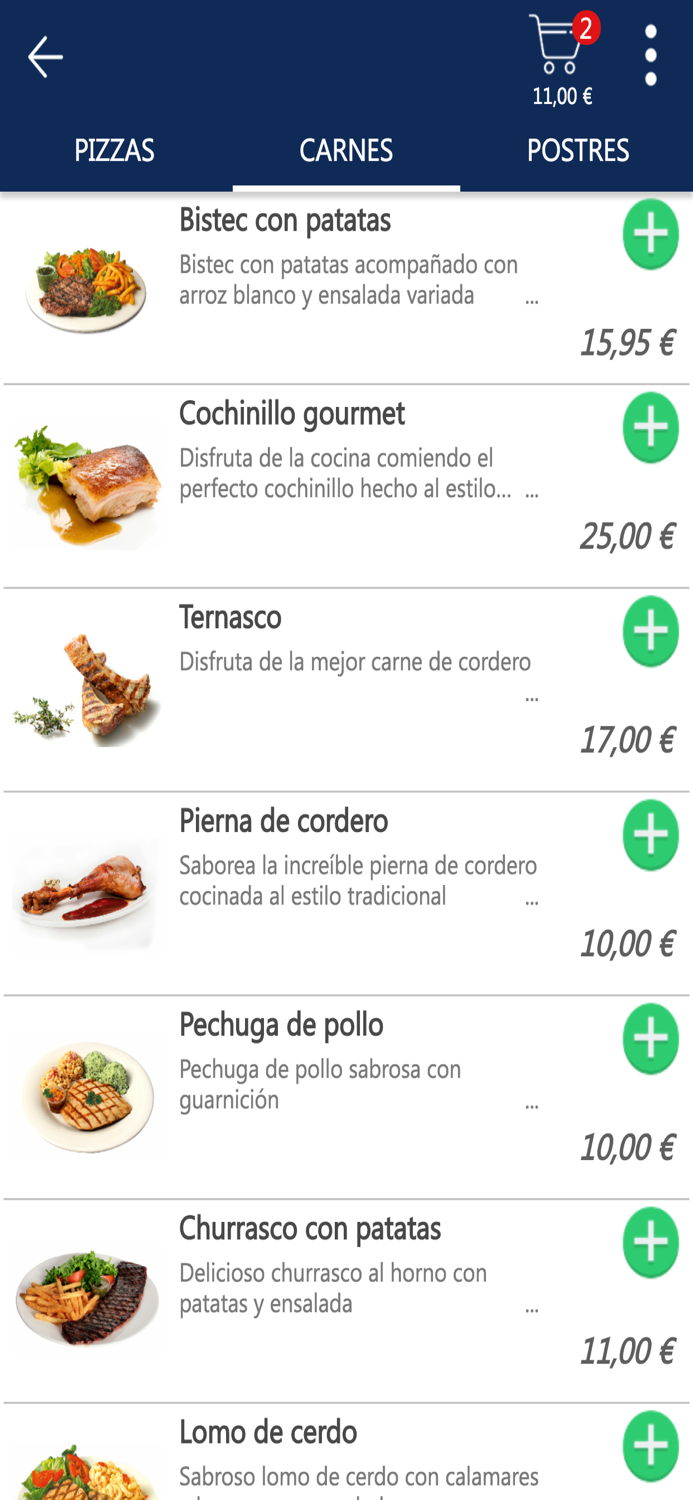693x1500 pixels.
Task: View the Cochinillo gourmet item
Action: point(292,414)
